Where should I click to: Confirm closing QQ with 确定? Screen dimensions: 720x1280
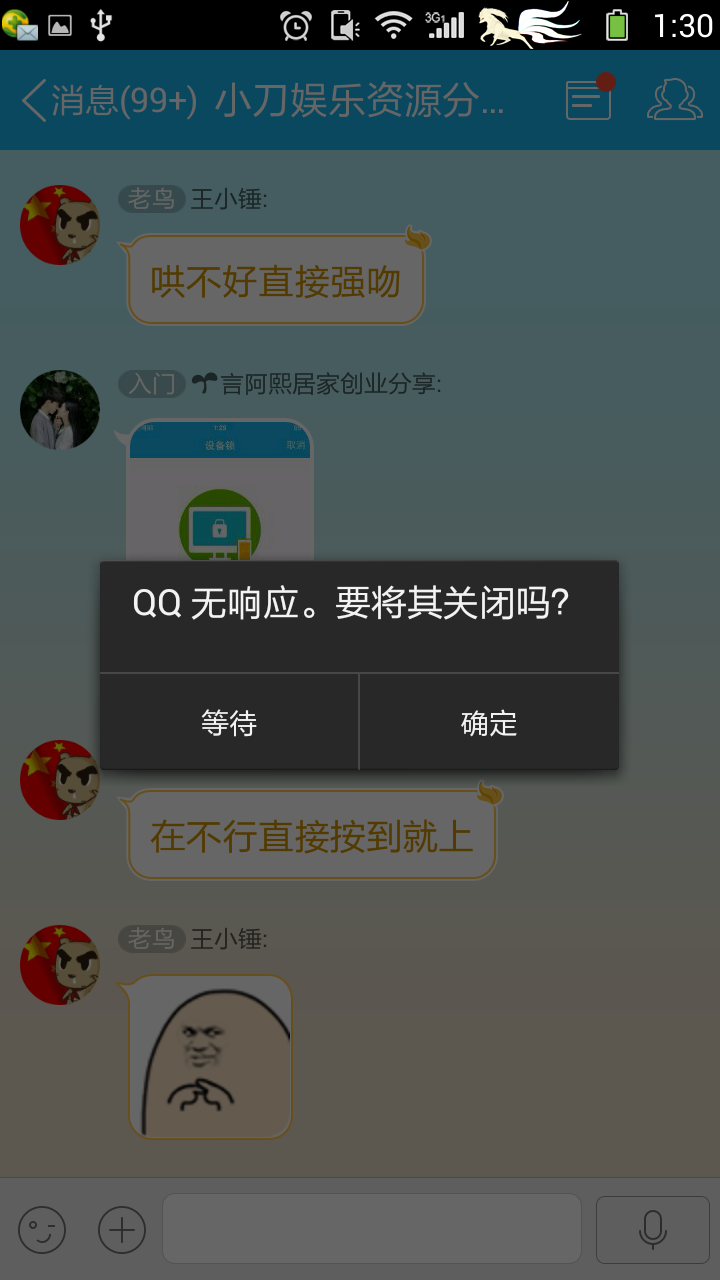489,722
